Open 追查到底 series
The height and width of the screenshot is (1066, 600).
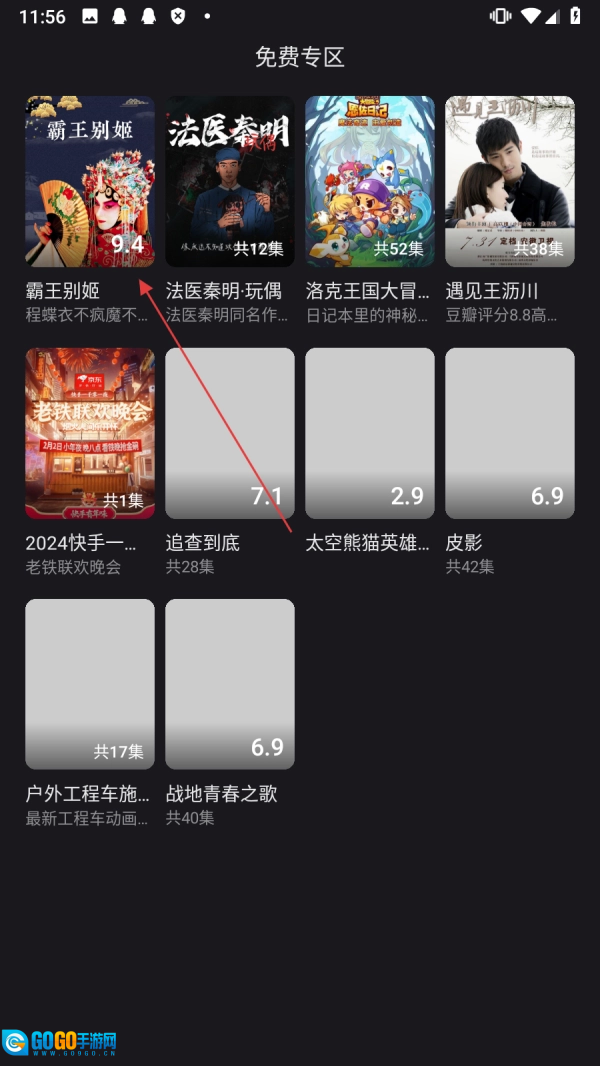tap(230, 433)
